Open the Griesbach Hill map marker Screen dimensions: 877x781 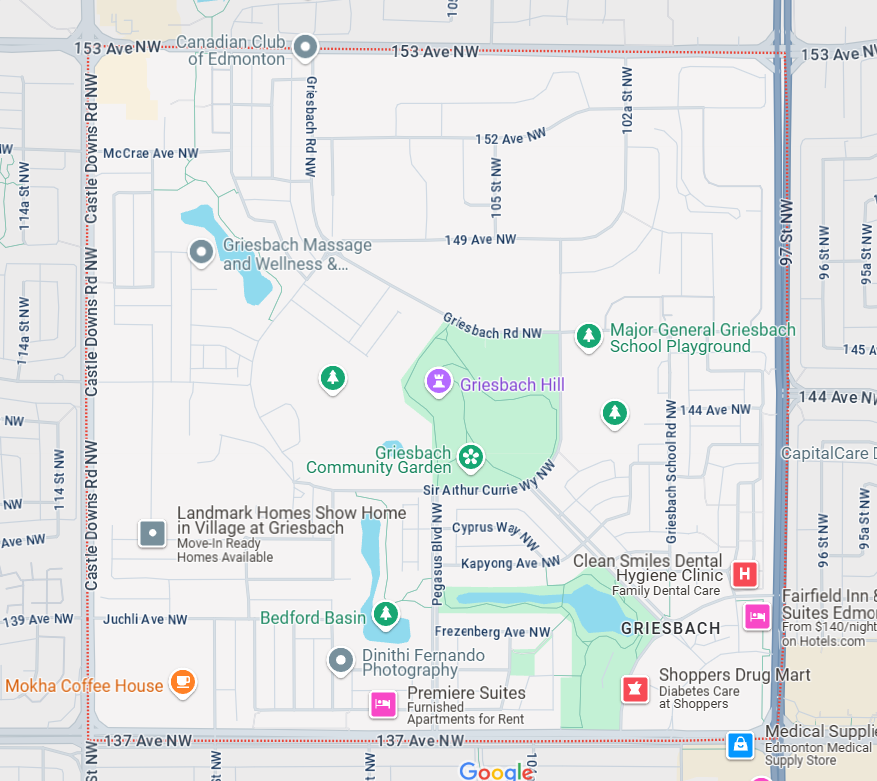point(437,381)
